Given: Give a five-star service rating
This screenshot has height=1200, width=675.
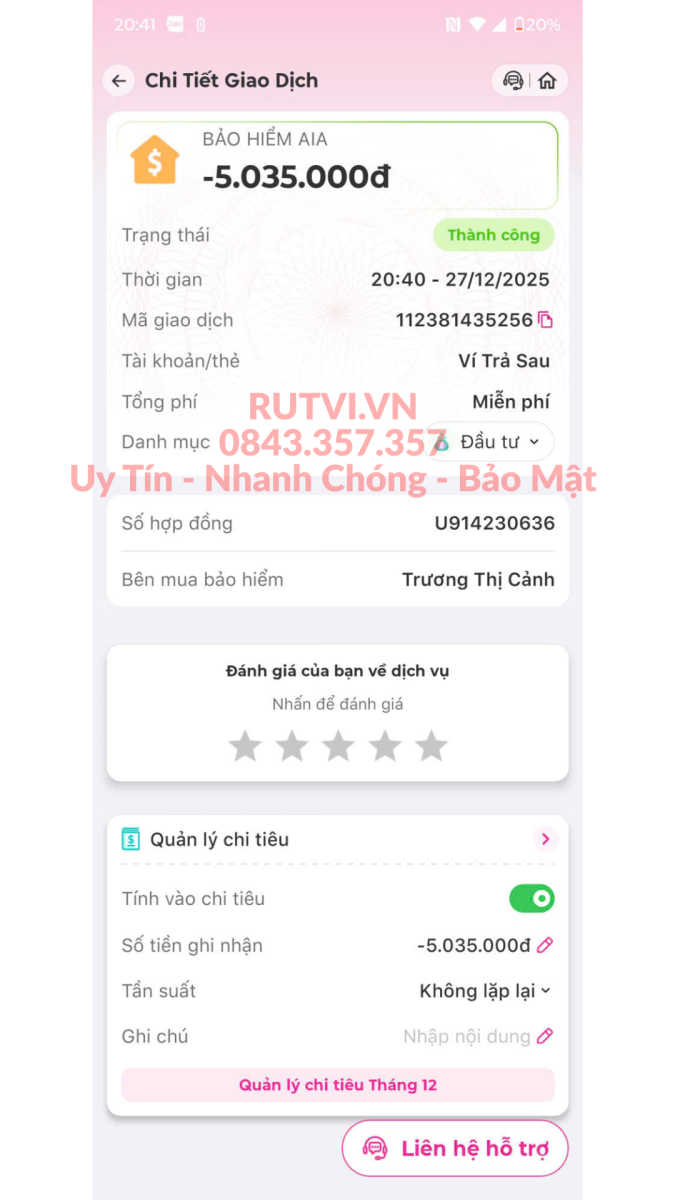Looking at the screenshot, I should point(431,746).
